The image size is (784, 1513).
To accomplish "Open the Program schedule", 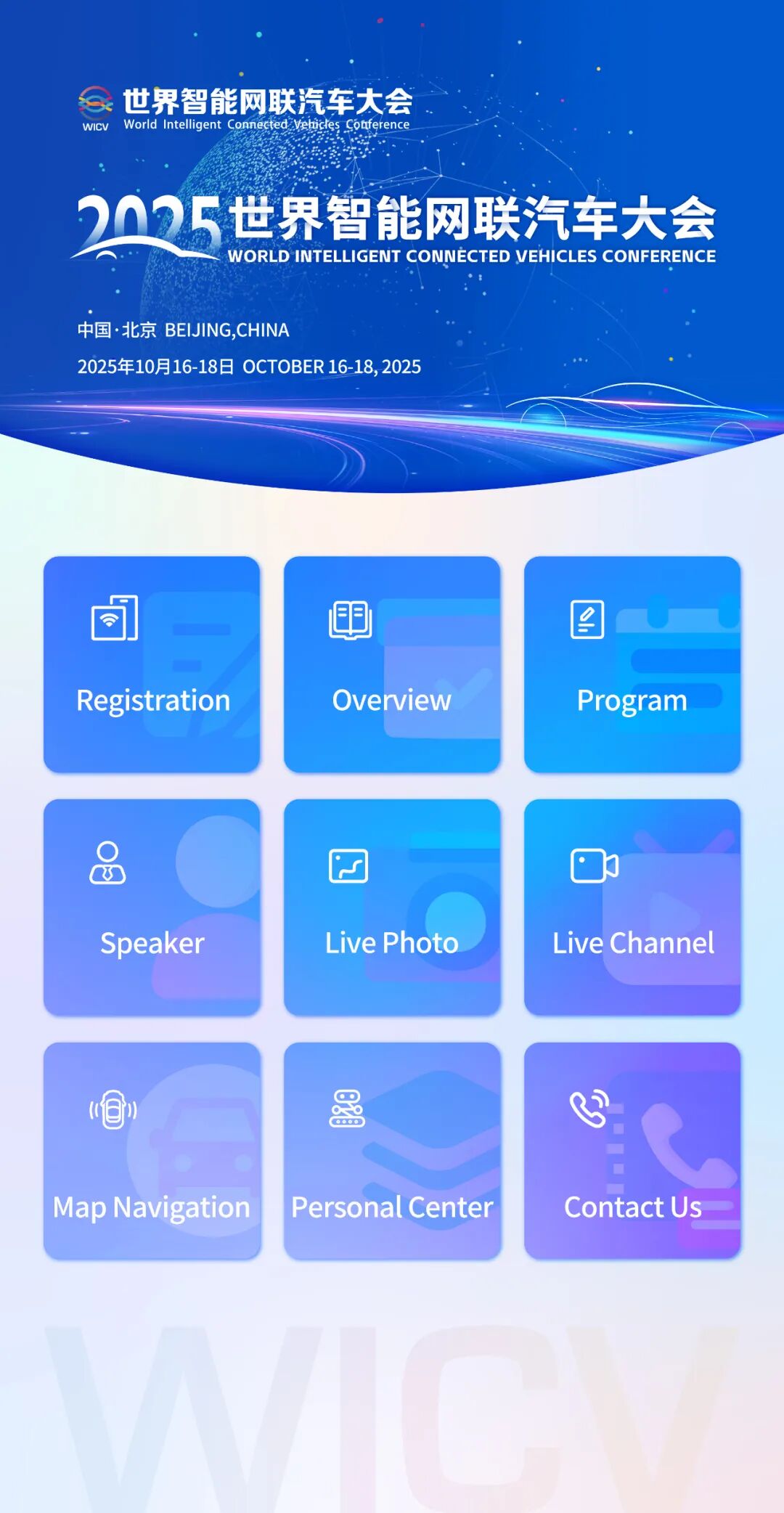I will coord(632,664).
